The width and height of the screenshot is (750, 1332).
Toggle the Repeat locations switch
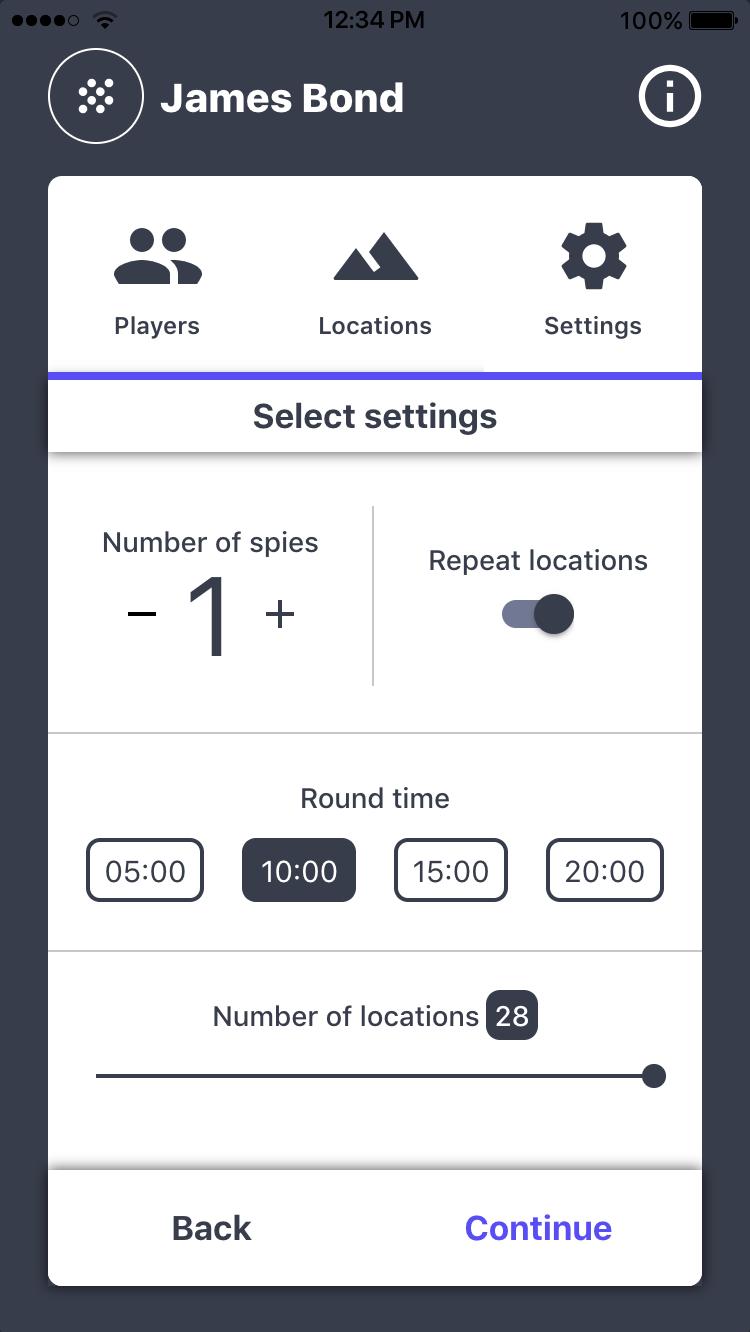538,614
